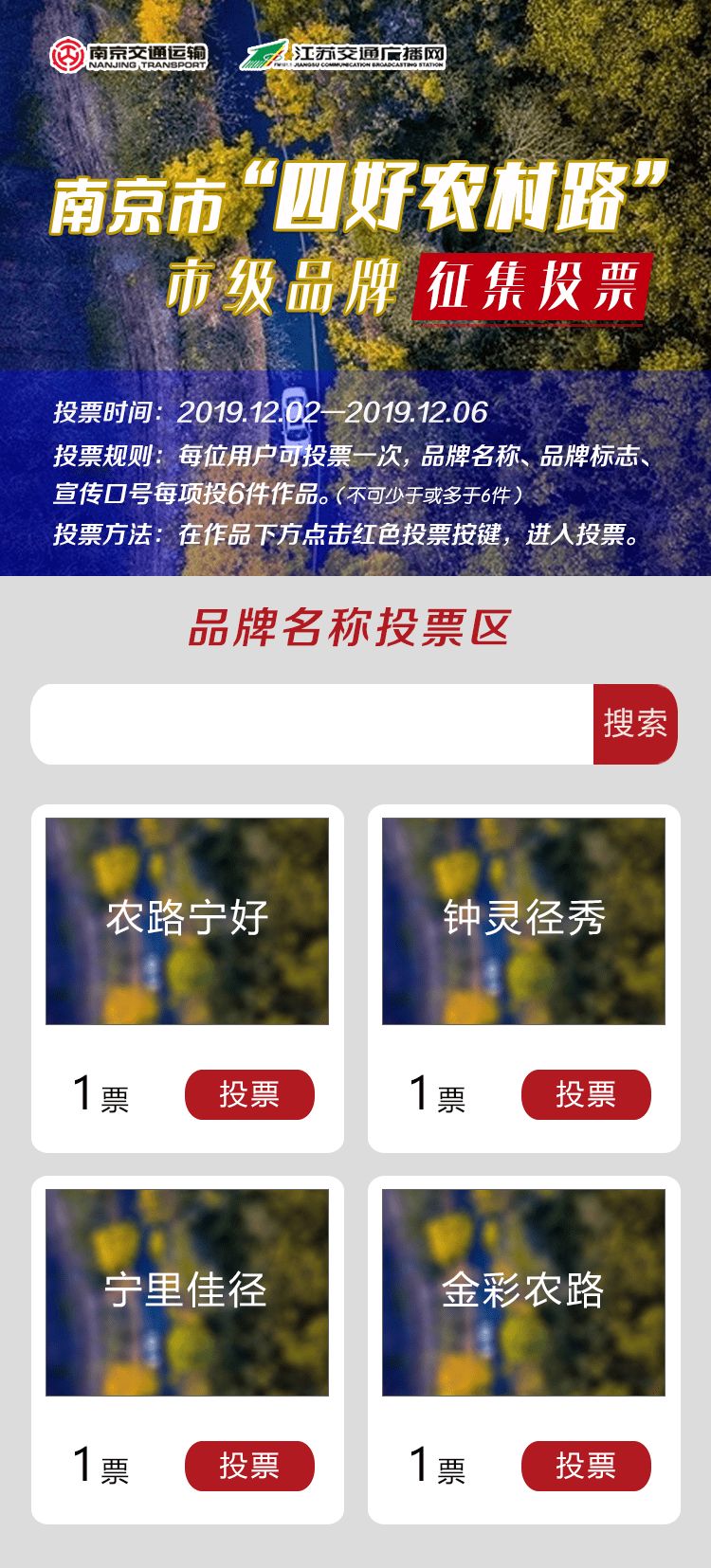Cast a vote for 宁里佳径
Image resolution: width=711 pixels, height=1568 pixels.
(x=249, y=1466)
